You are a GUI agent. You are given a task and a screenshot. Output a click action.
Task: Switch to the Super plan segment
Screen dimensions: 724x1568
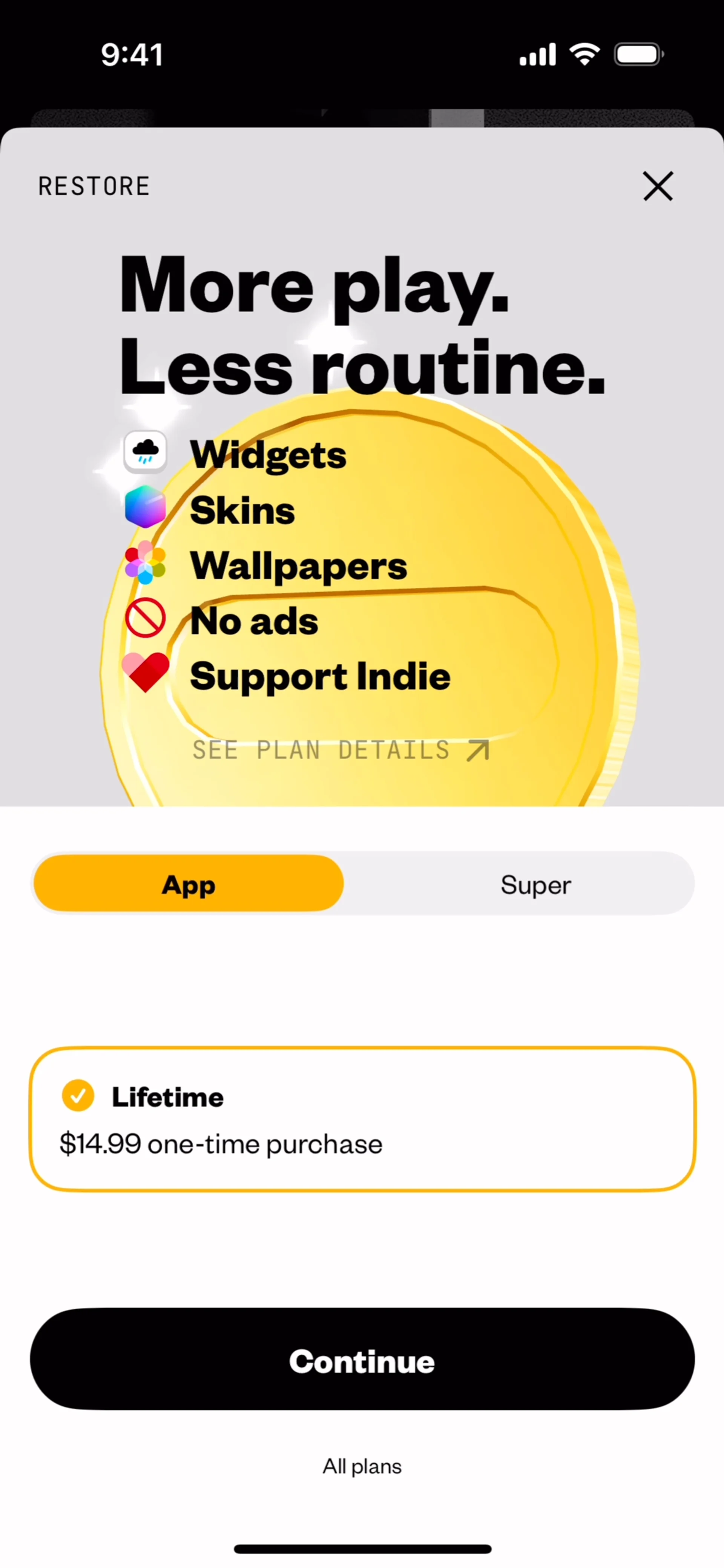[535, 884]
